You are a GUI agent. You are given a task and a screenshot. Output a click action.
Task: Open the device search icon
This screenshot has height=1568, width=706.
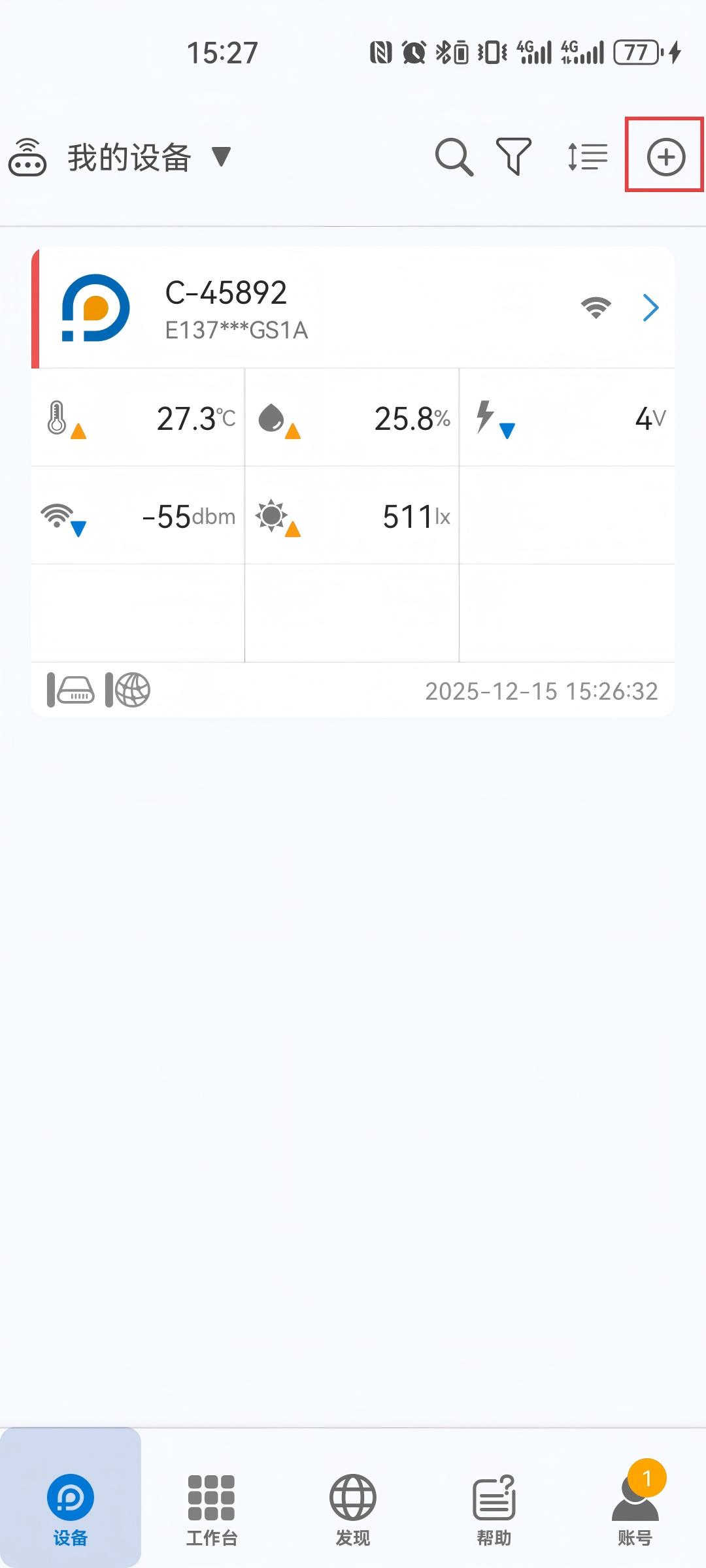click(454, 157)
